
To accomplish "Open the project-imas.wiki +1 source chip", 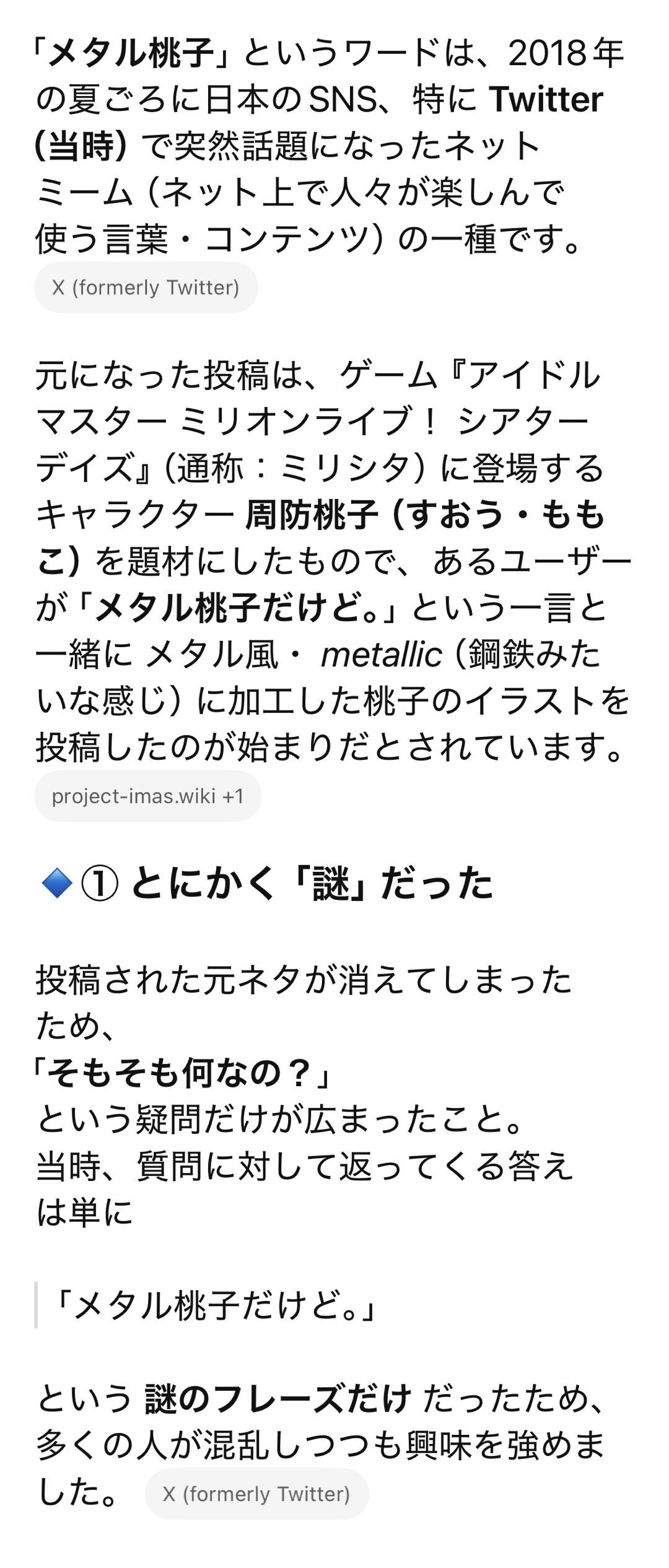I will pyautogui.click(x=147, y=796).
